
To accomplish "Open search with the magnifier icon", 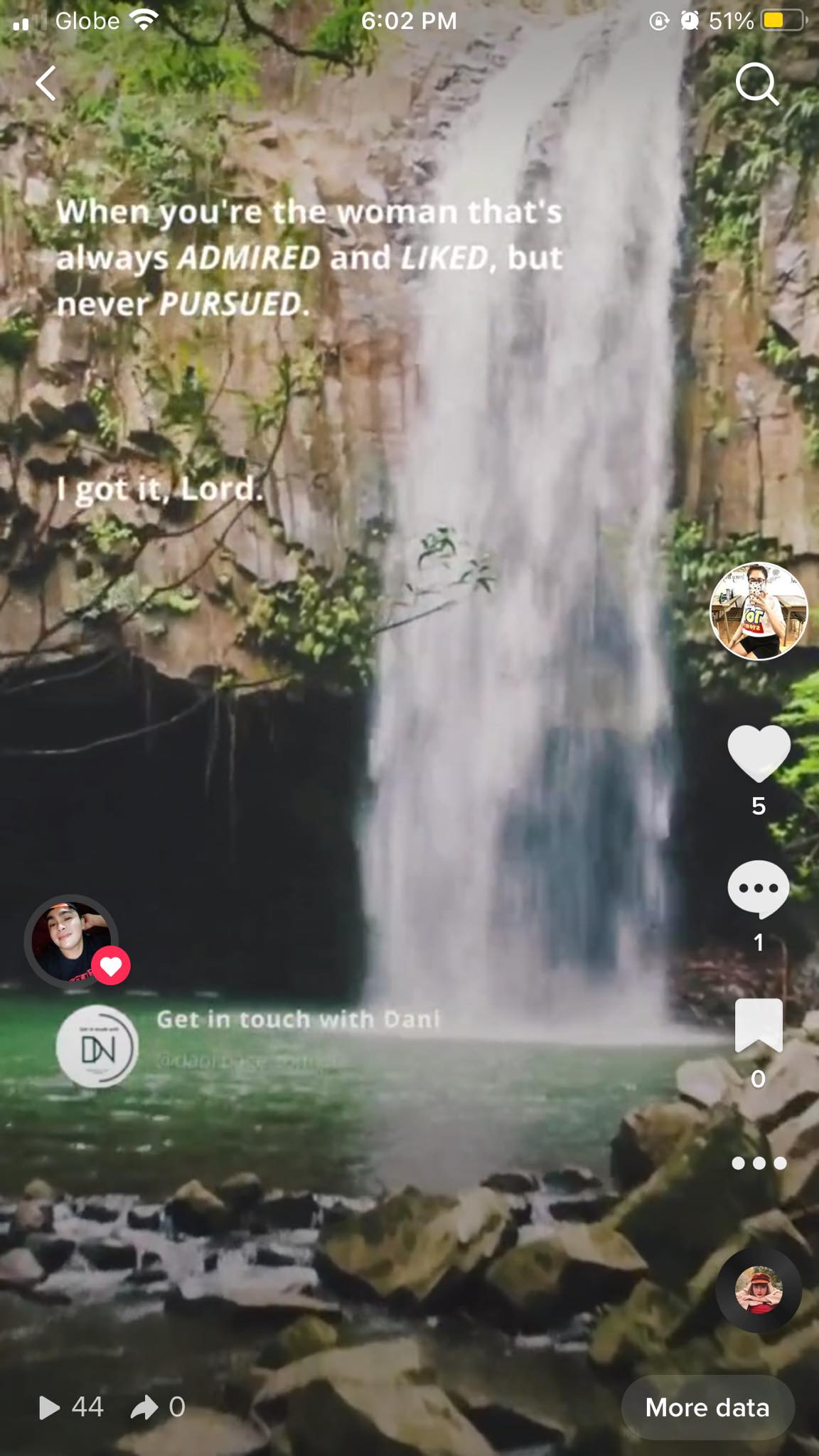I will 756,84.
